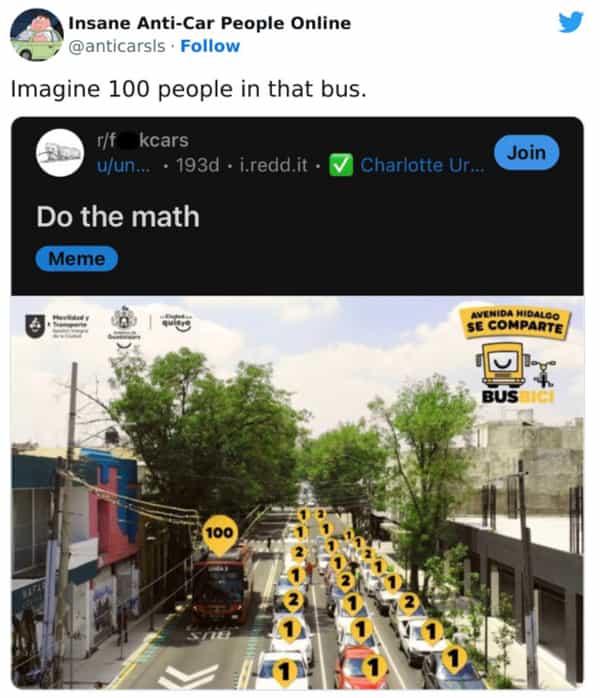The image size is (600, 698).
Task: Follow Insane Anti-Car People Online
Action: tap(210, 46)
